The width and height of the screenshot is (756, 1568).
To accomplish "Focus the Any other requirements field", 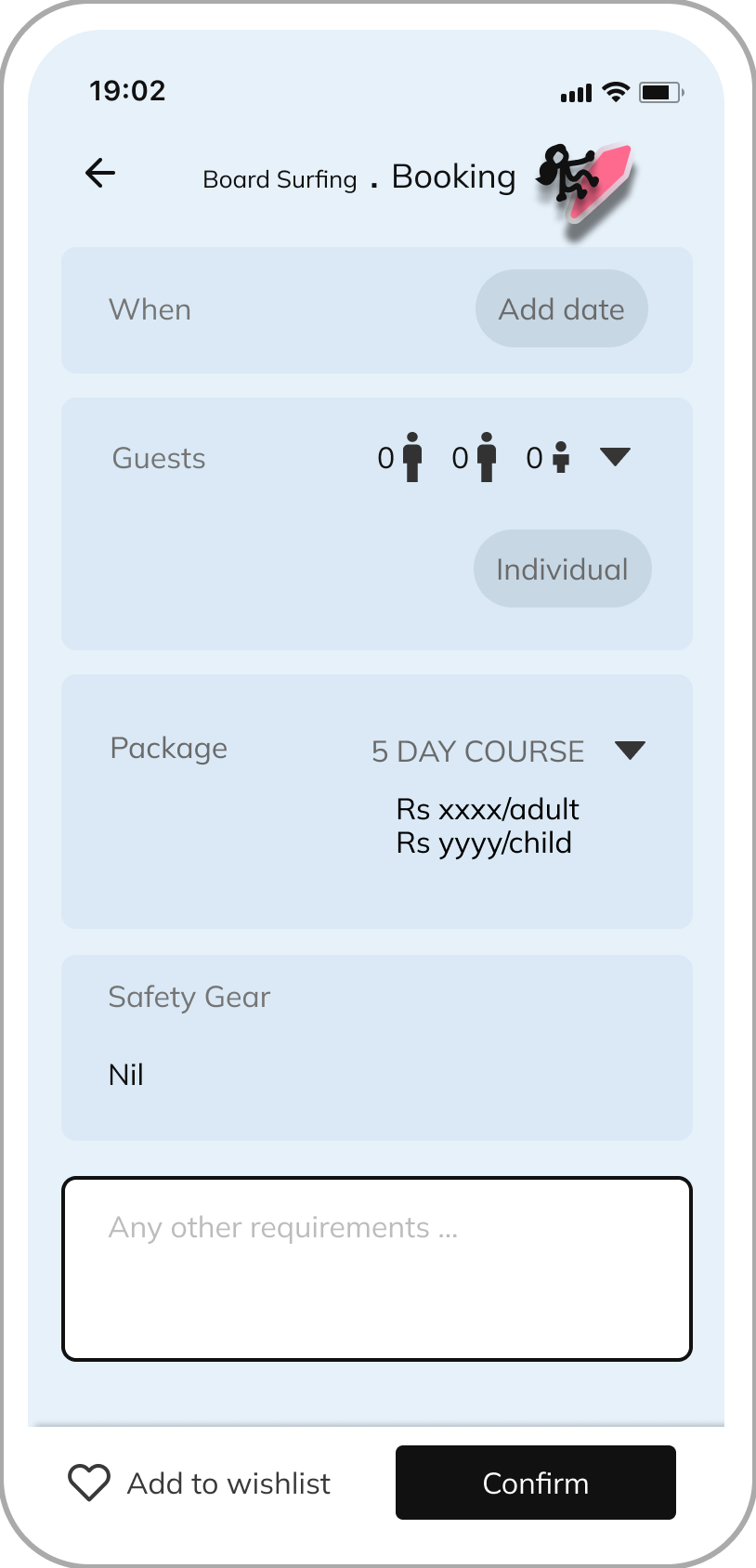I will (376, 1269).
